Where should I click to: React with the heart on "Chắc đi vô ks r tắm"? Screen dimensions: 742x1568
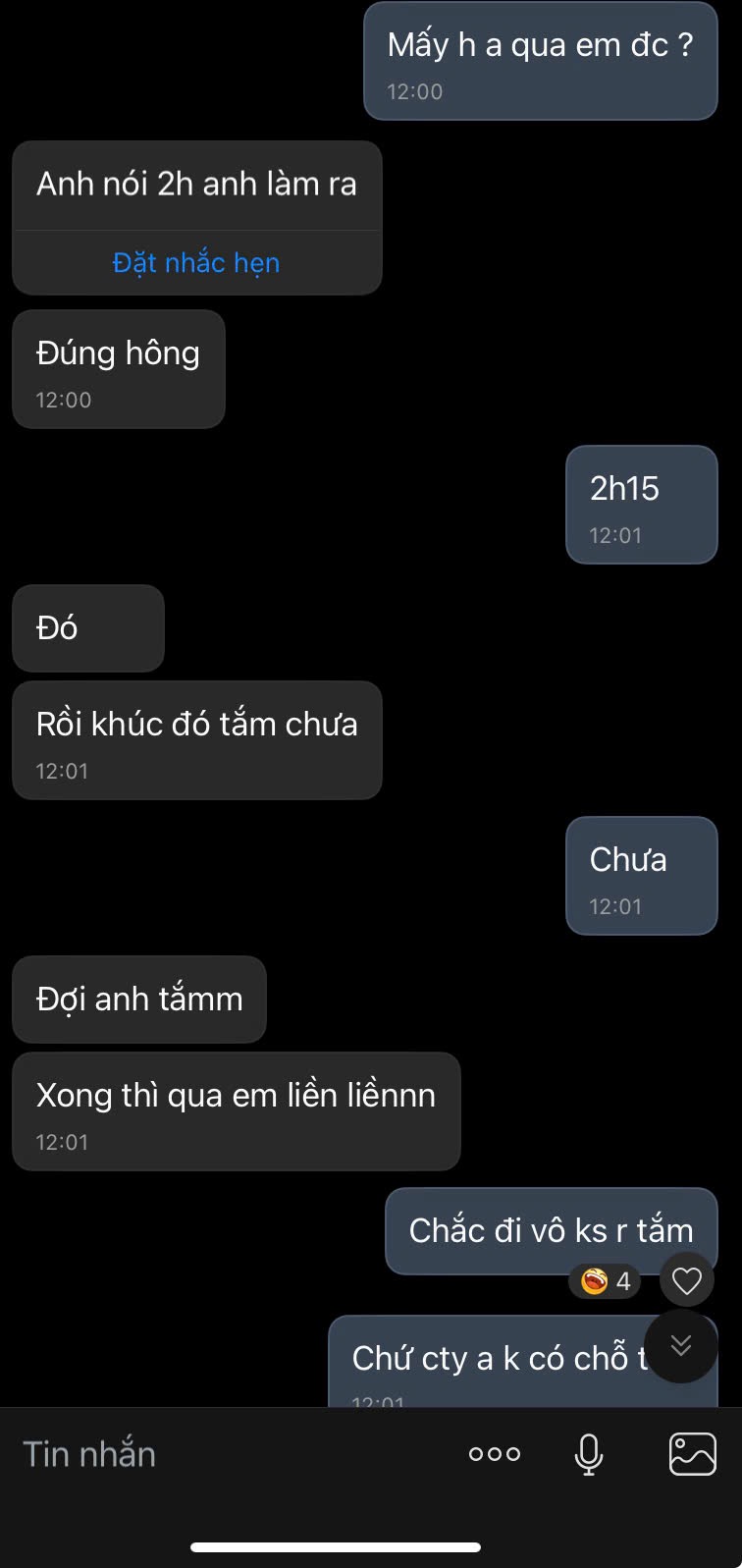tap(687, 1280)
